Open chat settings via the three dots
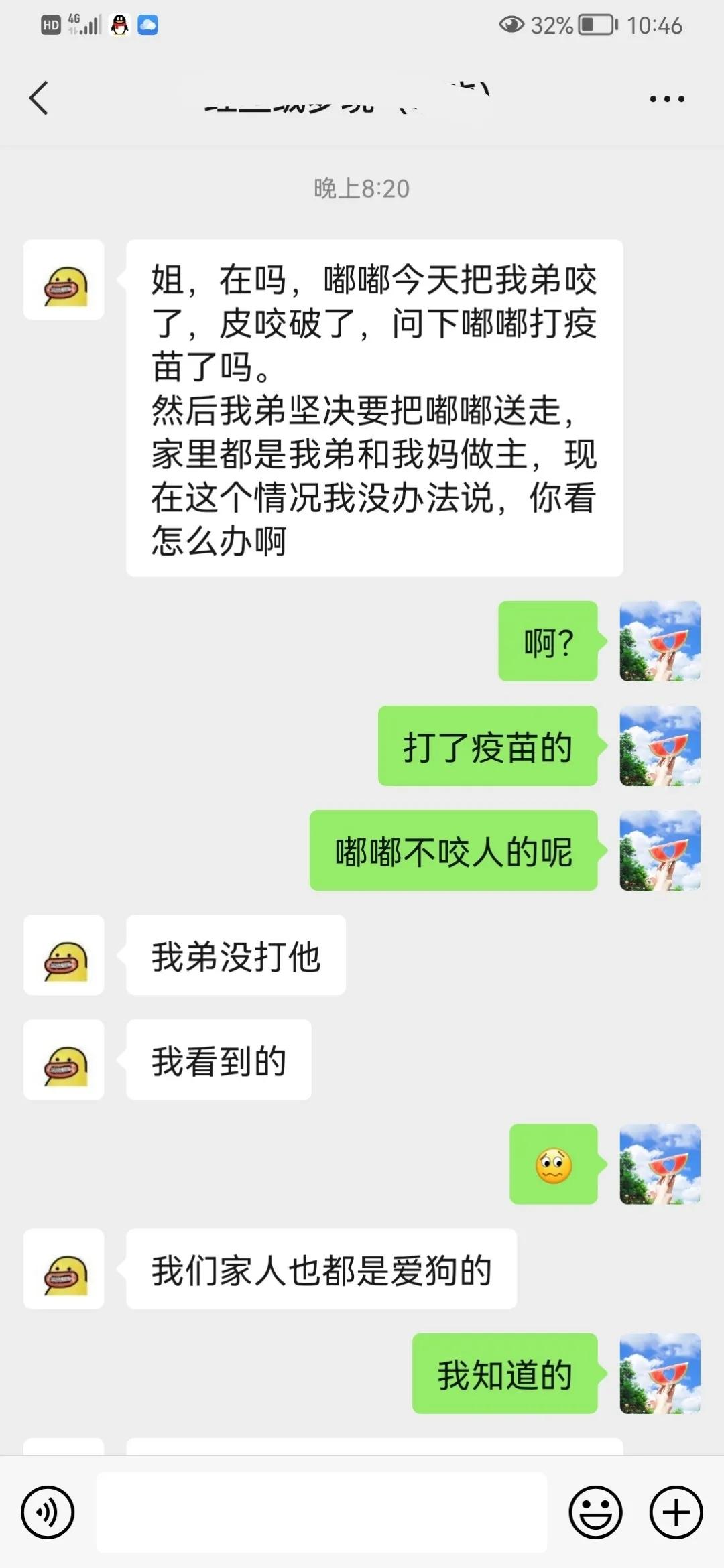Screen dimensions: 724x1568 tap(667, 99)
